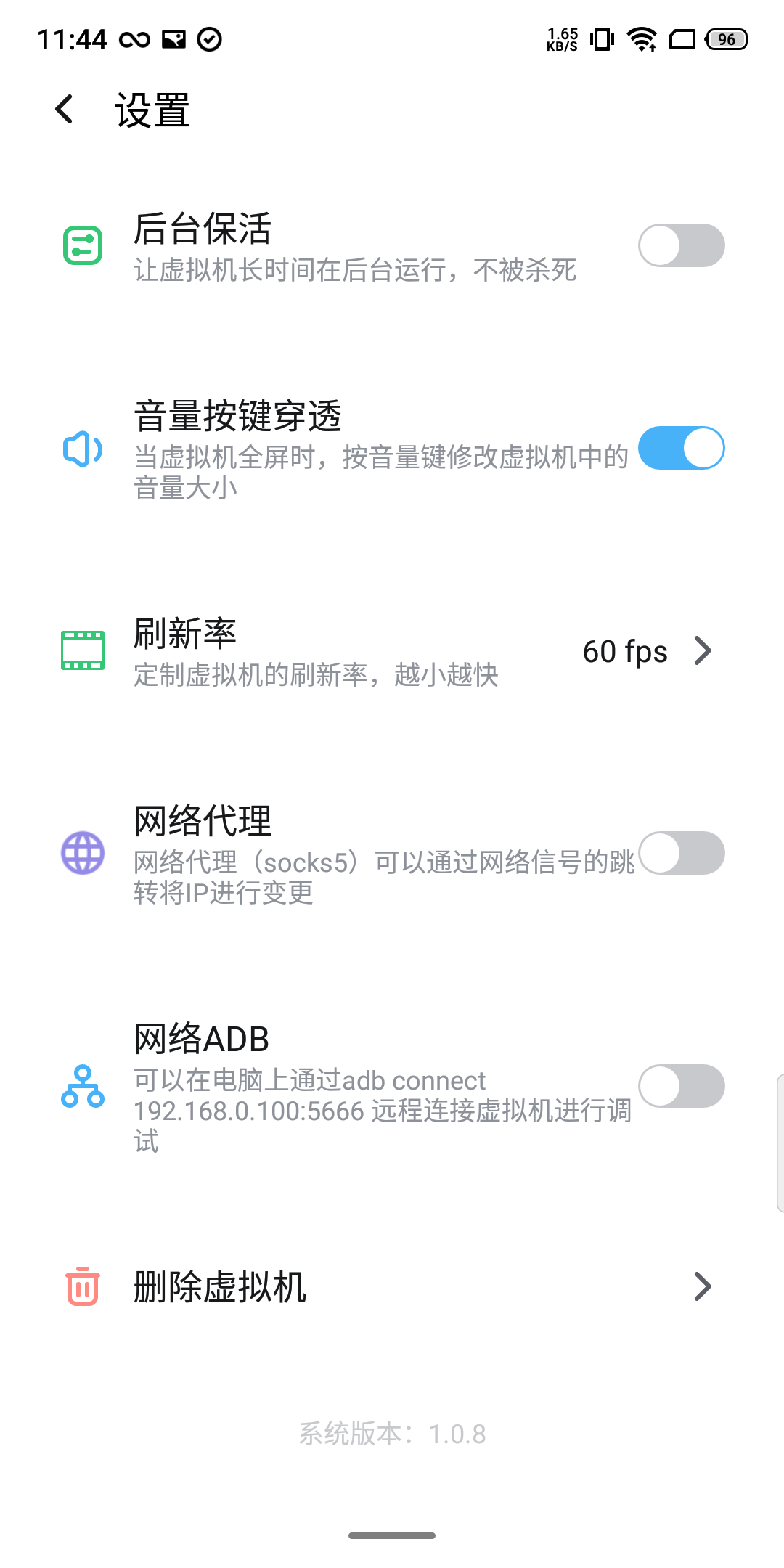Open the 删除虚拟机 option

[x=392, y=1287]
